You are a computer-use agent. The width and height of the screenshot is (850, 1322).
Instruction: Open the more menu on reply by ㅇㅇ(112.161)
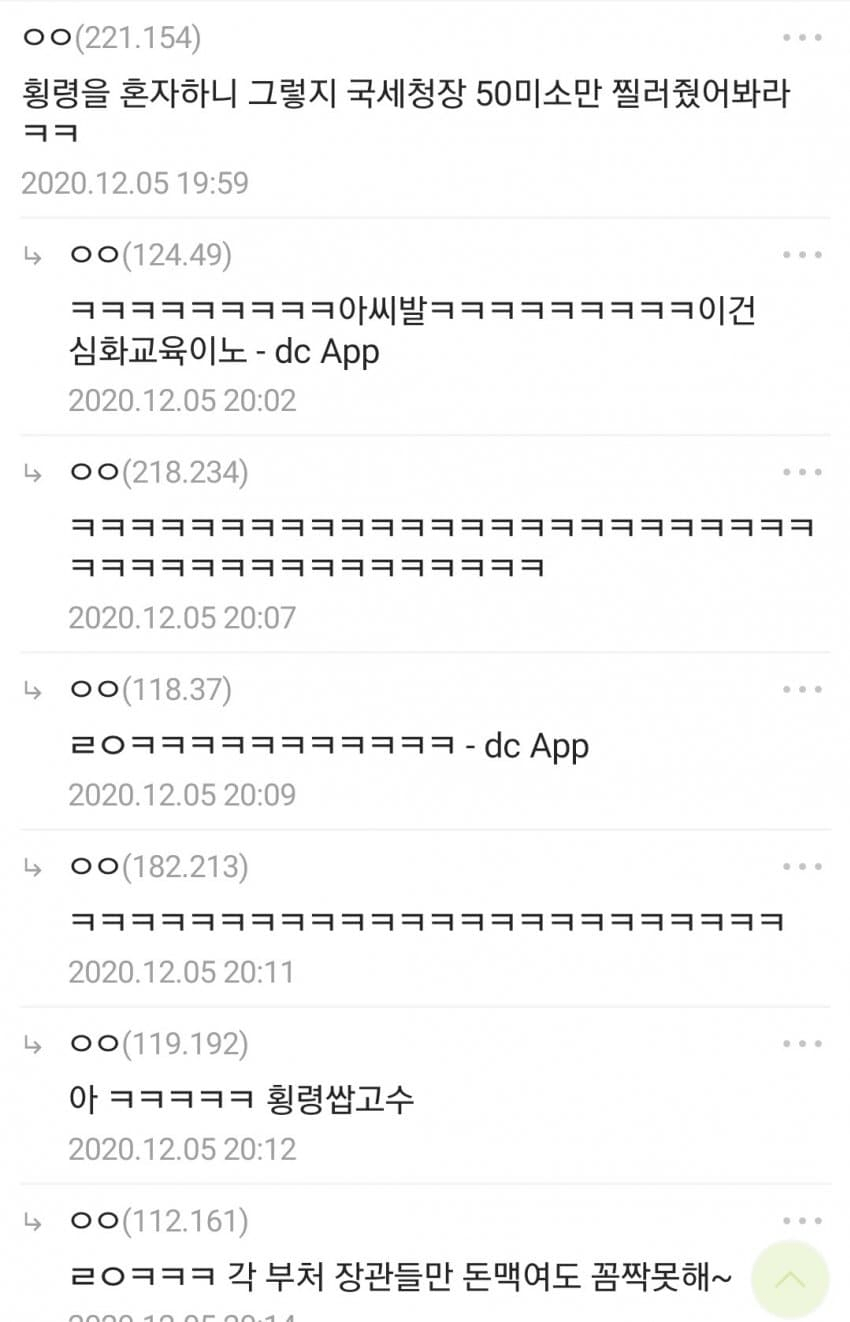(x=802, y=1220)
